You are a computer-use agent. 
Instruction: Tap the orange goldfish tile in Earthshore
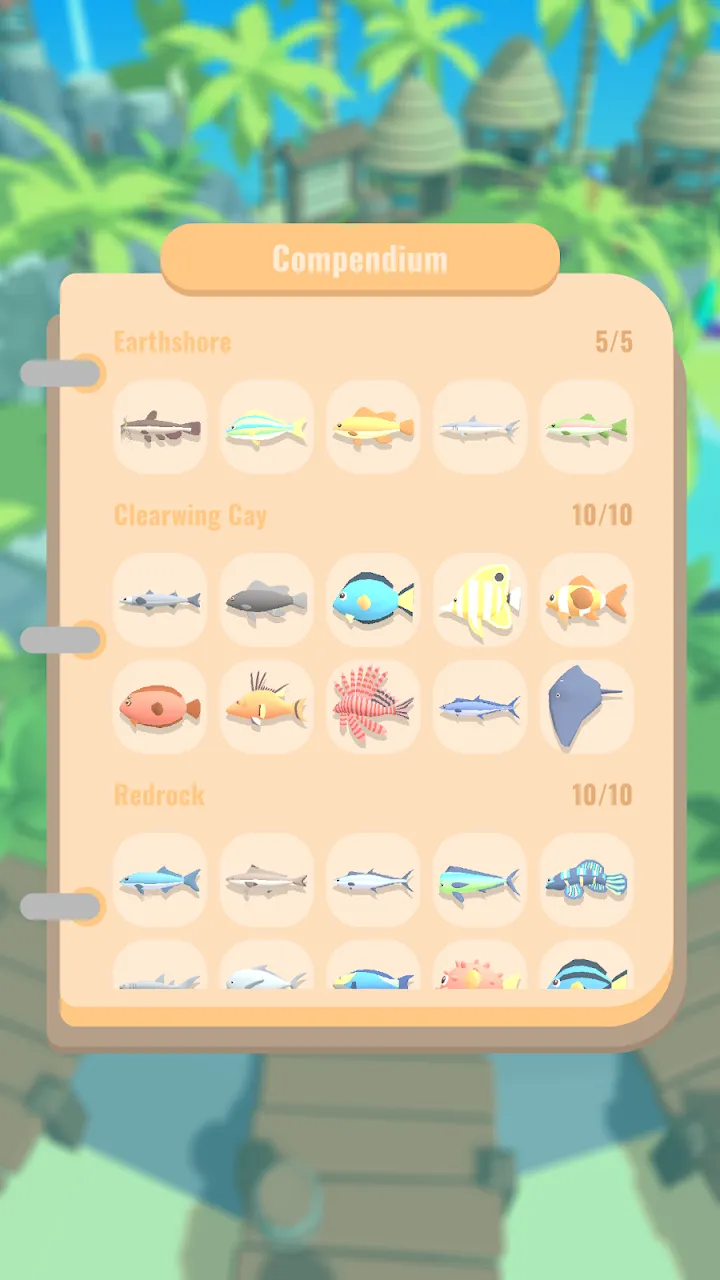pyautogui.click(x=373, y=427)
